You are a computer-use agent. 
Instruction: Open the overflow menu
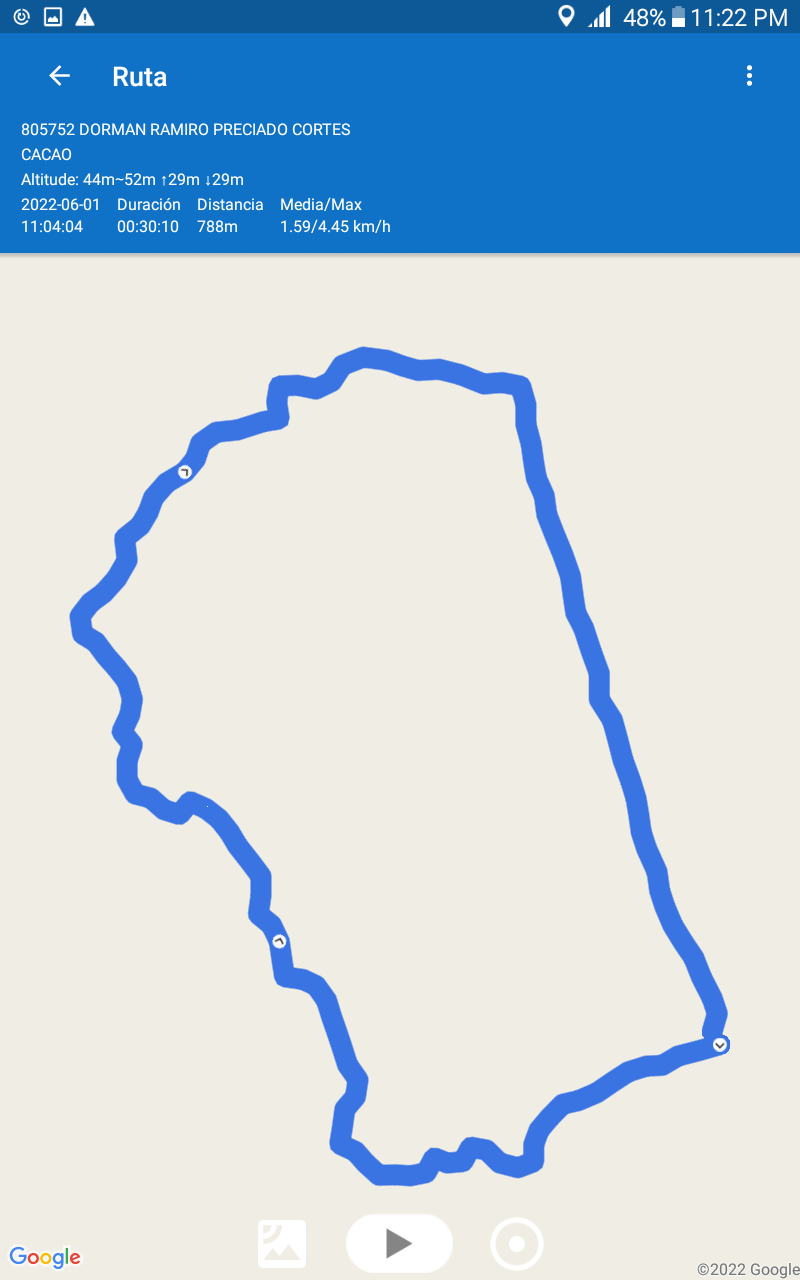(x=749, y=76)
